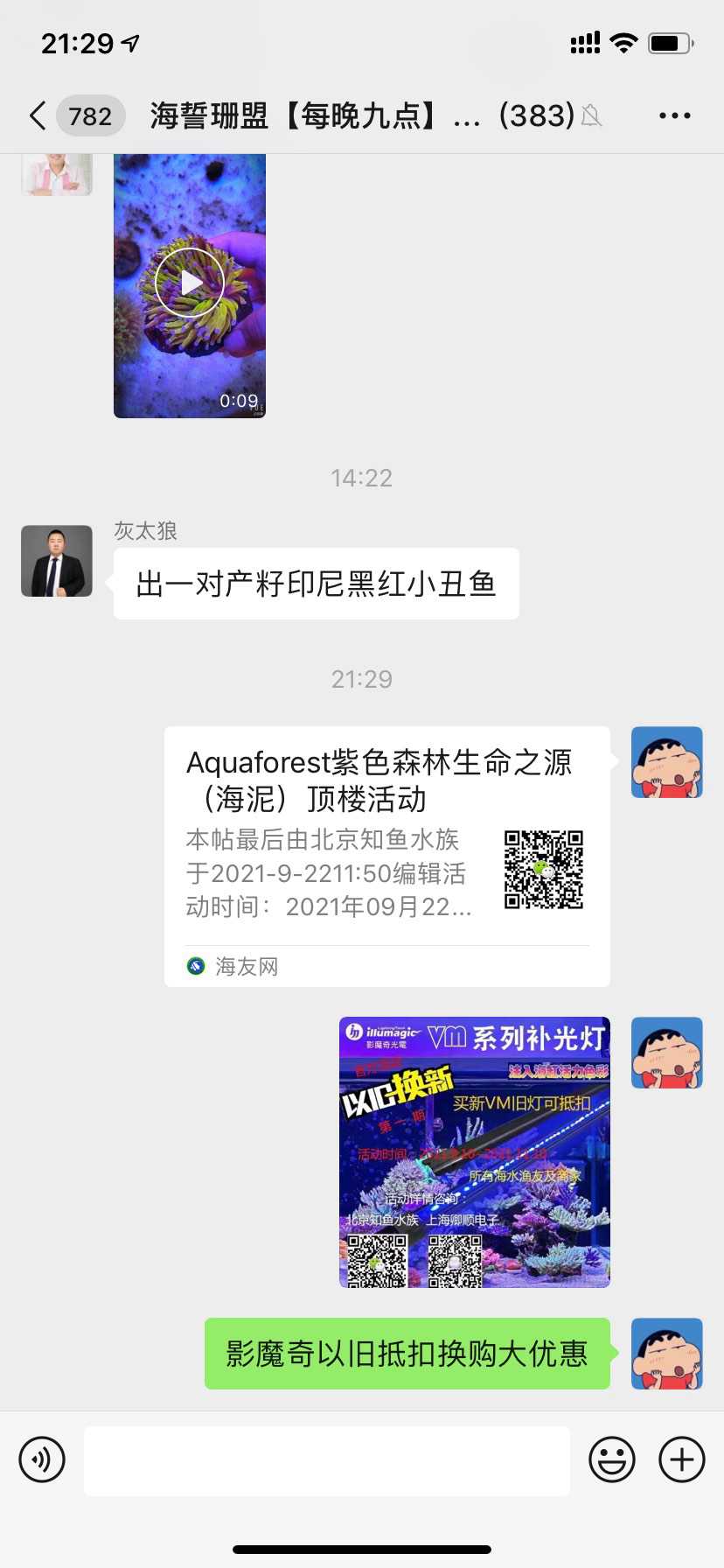Viewport: 724px width, 1568px height.
Task: Open the group chat overflow menu
Action: (674, 115)
